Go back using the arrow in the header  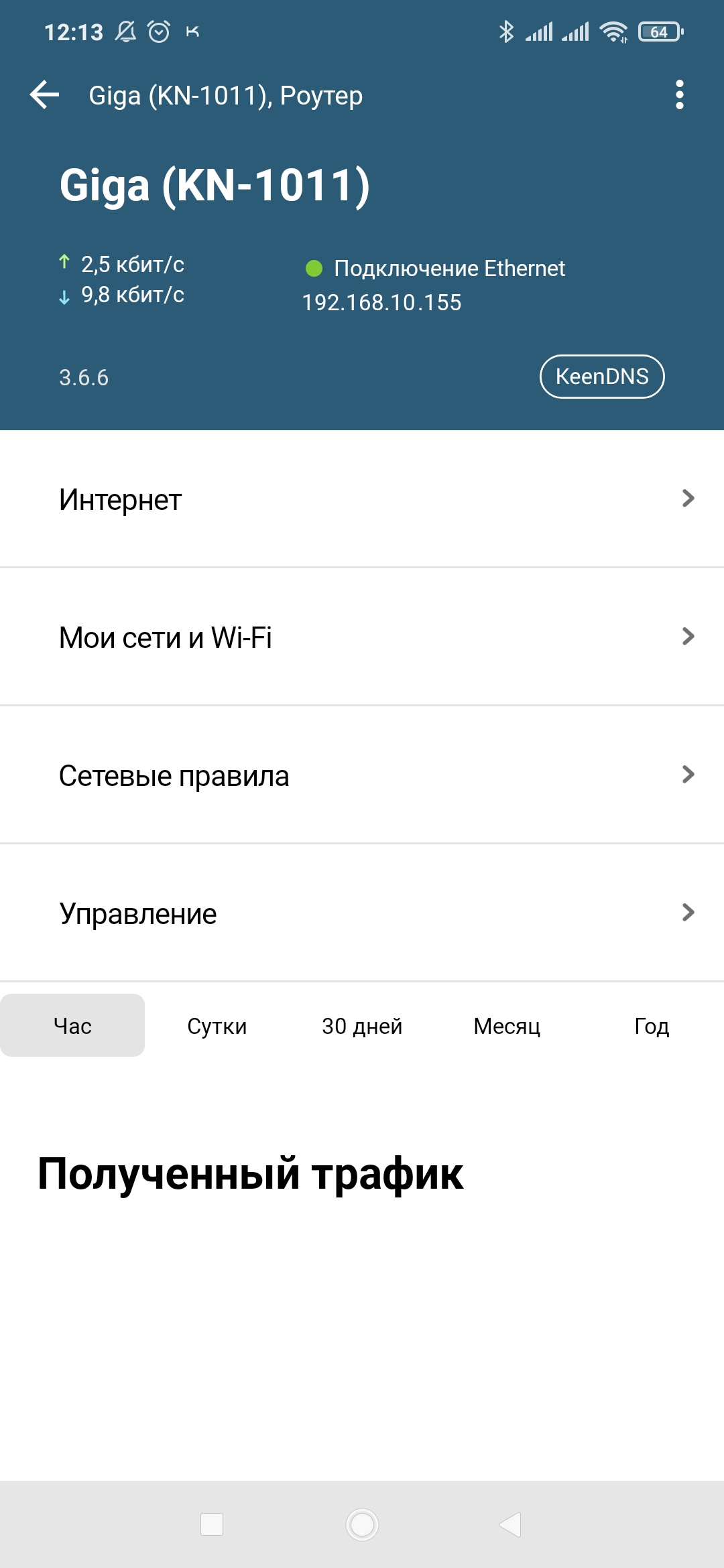[45, 94]
